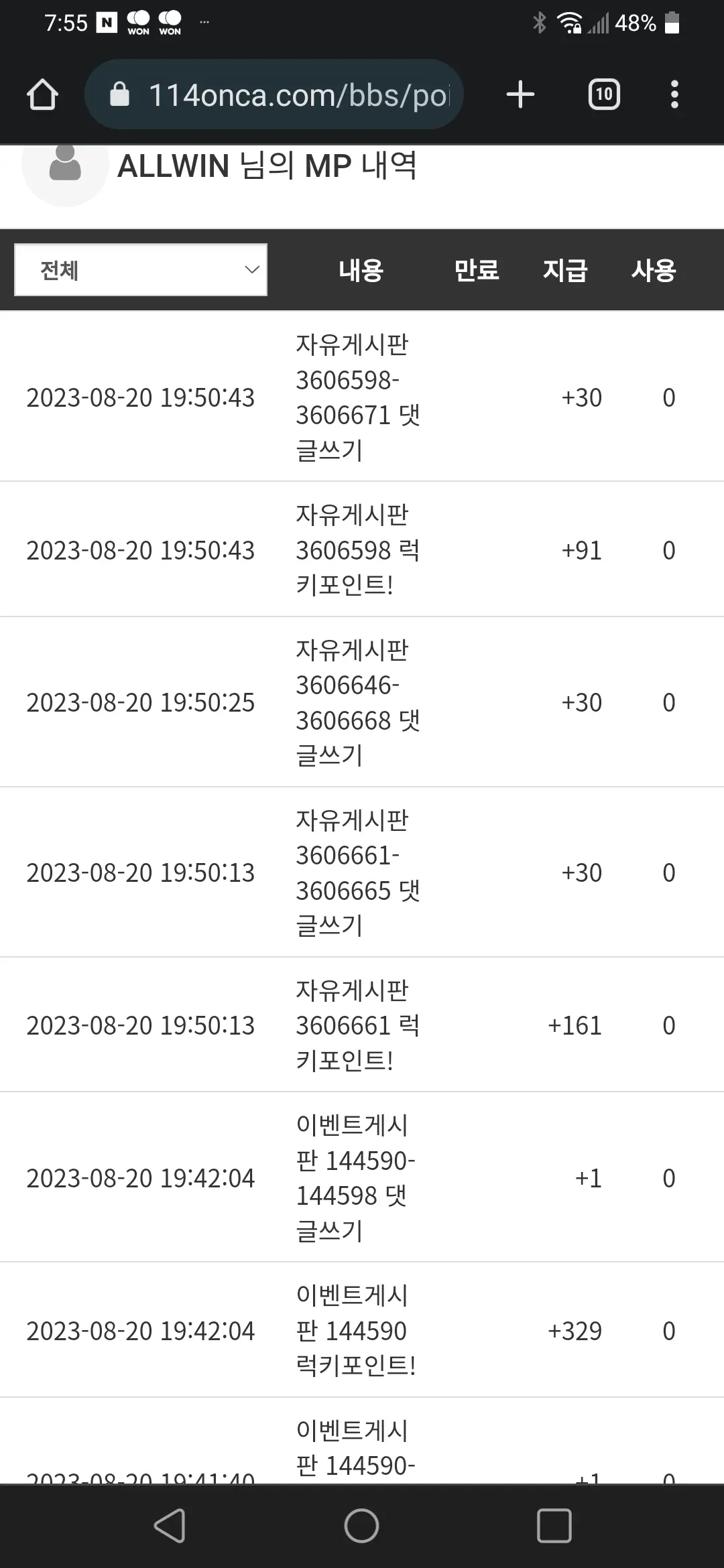This screenshot has width=724, height=1568.
Task: Expand the 전체 filter dropdown
Action: pyautogui.click(x=141, y=270)
